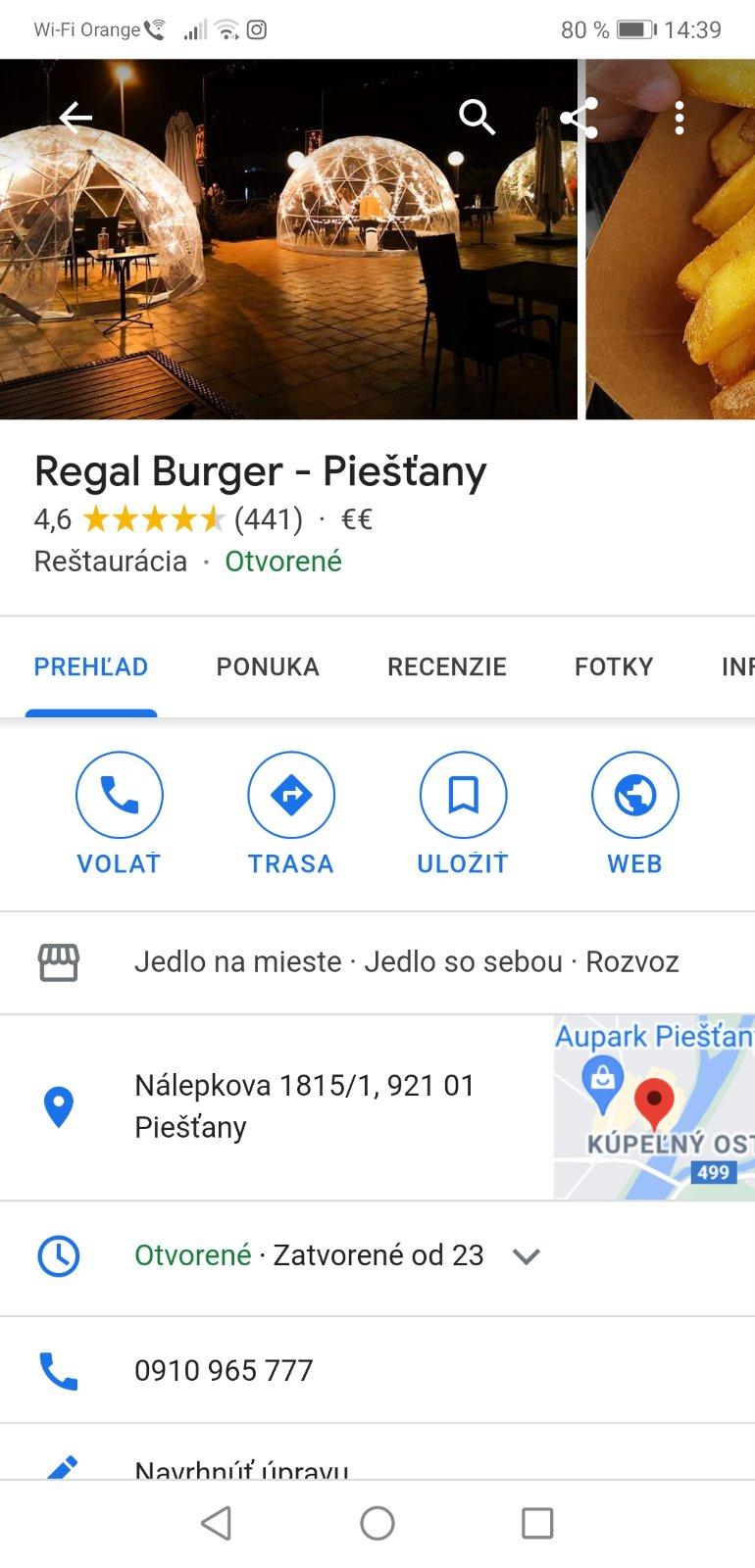Image resolution: width=755 pixels, height=1568 pixels.
Task: Go back using the top arrow
Action: [75, 118]
